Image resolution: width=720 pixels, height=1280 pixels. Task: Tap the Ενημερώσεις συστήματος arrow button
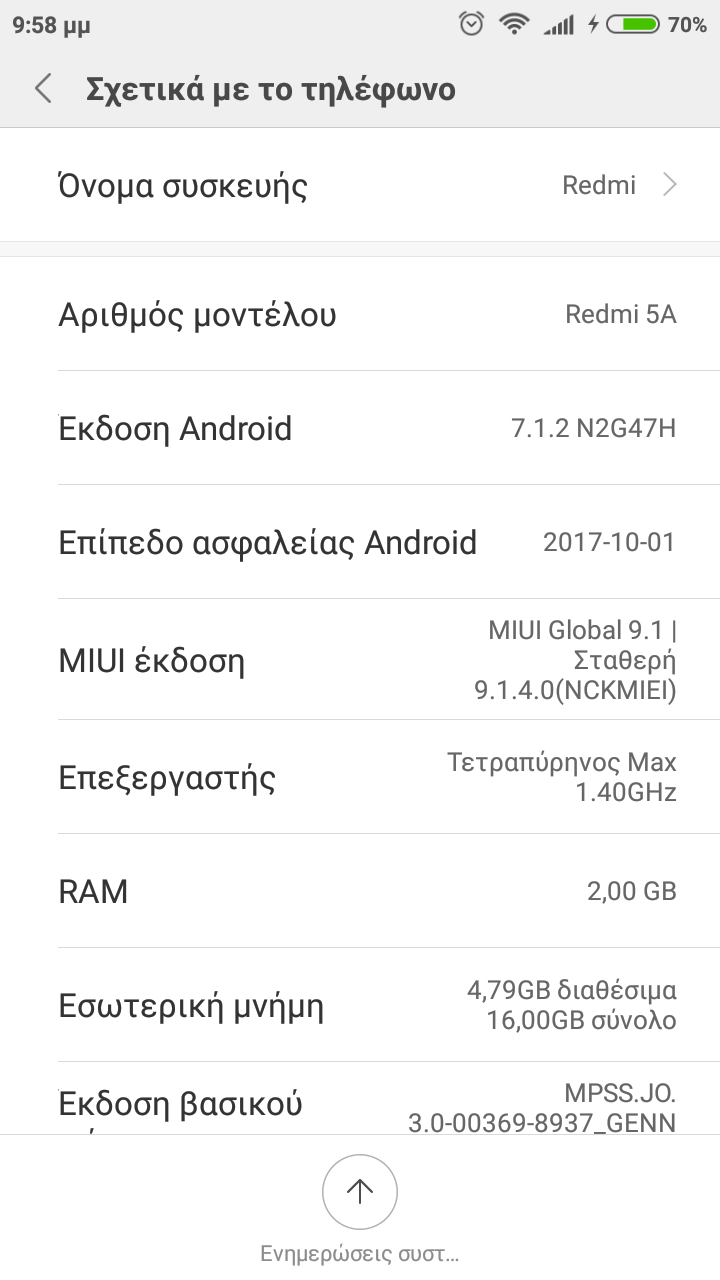tap(360, 1192)
